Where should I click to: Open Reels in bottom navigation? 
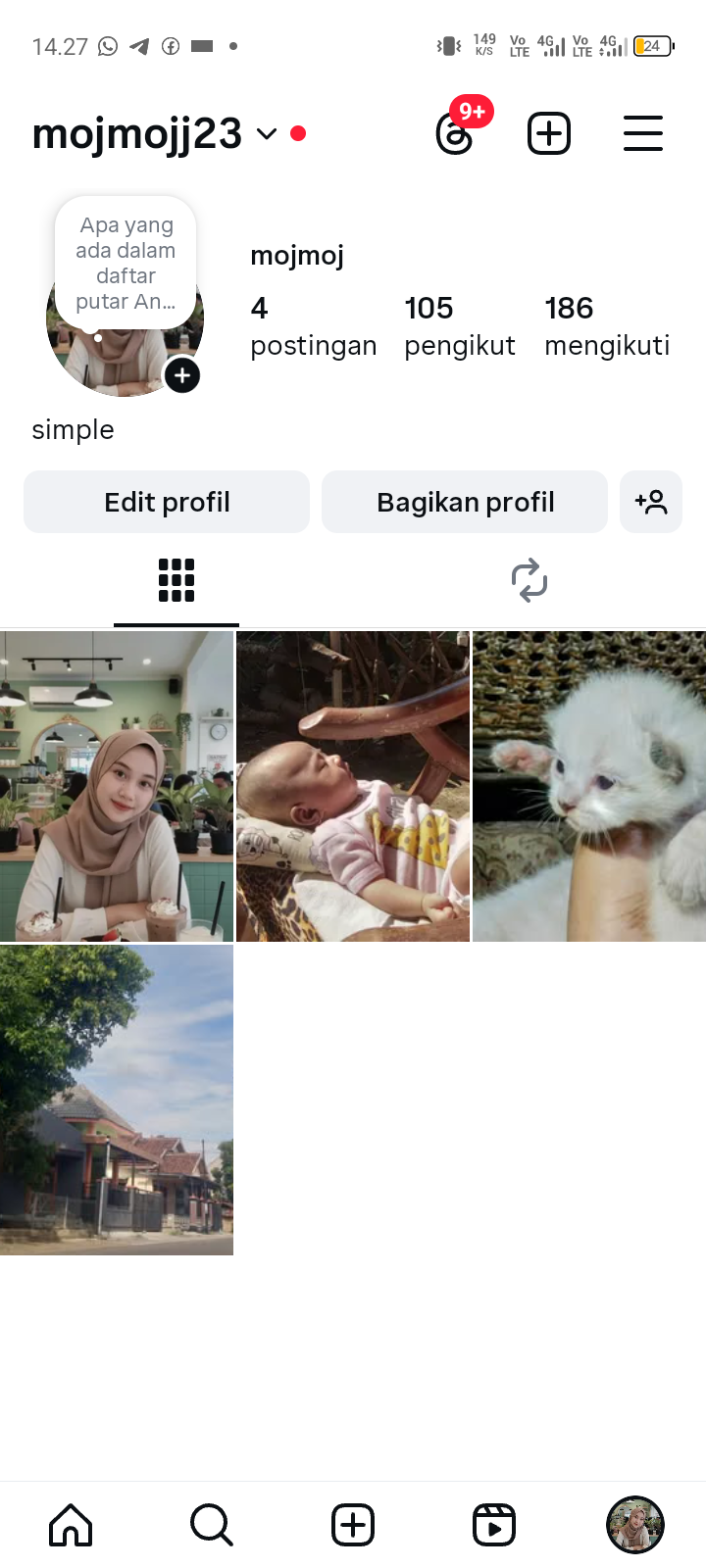pyautogui.click(x=494, y=1525)
